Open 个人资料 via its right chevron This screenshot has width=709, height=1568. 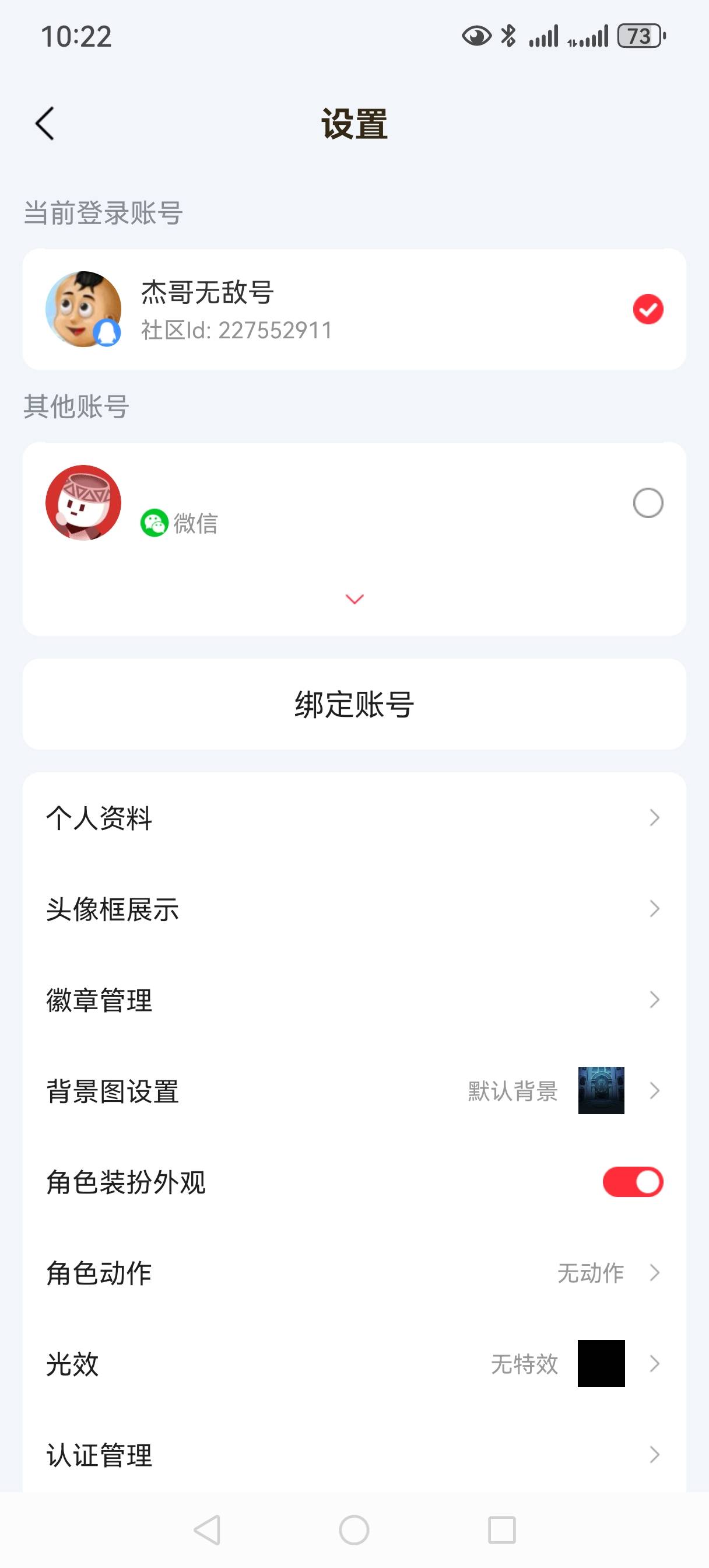(x=654, y=818)
